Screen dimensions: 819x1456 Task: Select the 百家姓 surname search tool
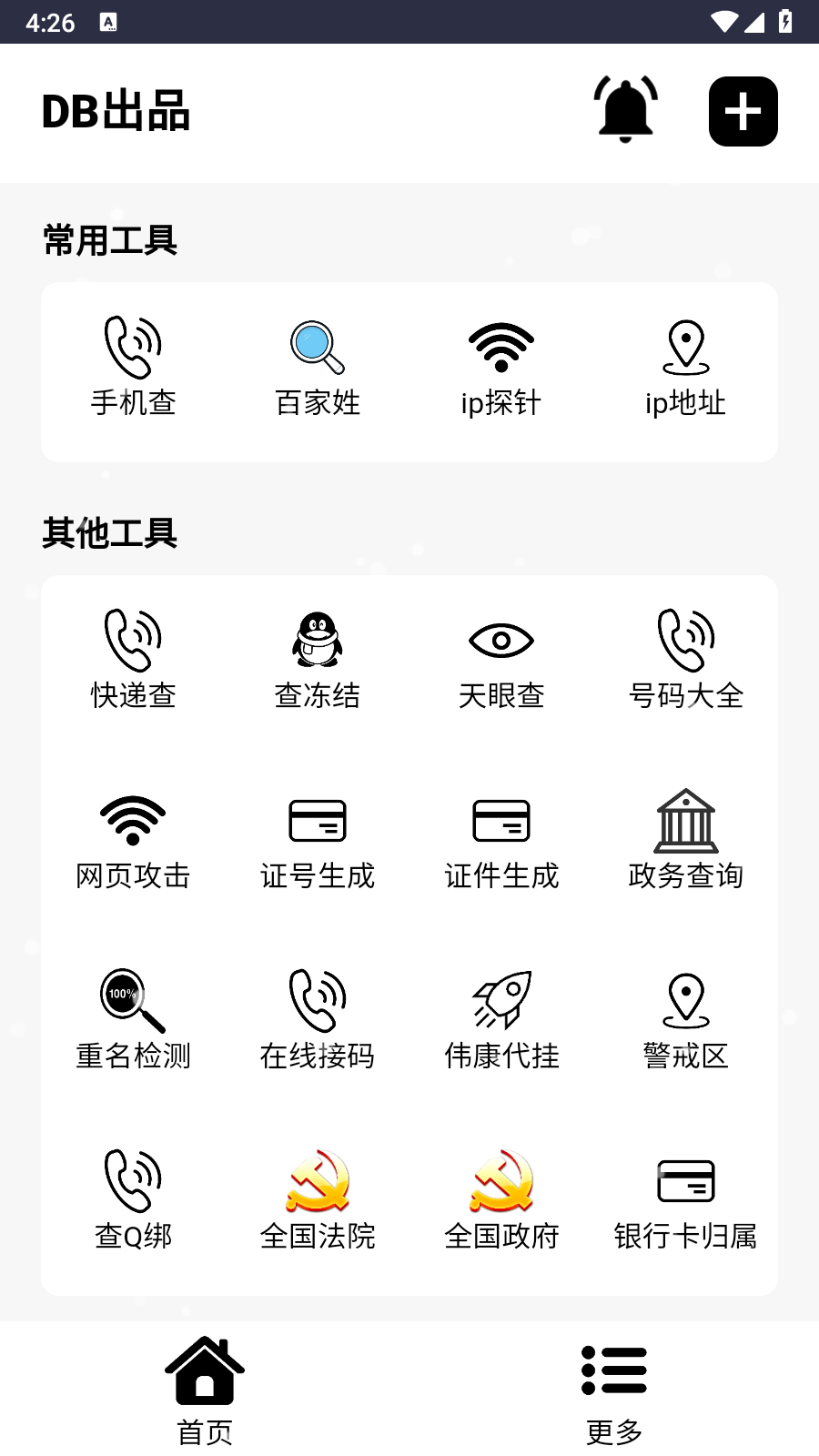(317, 364)
